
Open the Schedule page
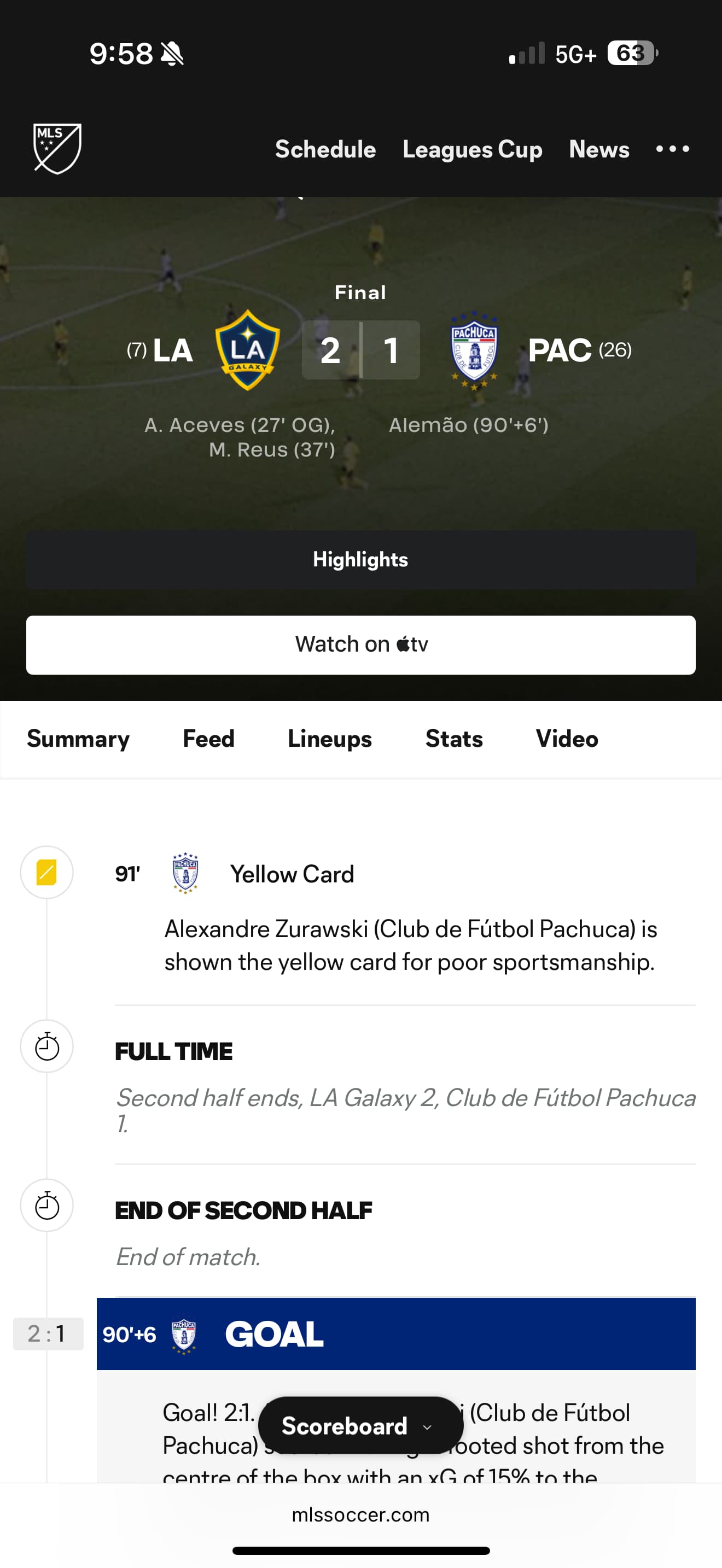point(325,149)
